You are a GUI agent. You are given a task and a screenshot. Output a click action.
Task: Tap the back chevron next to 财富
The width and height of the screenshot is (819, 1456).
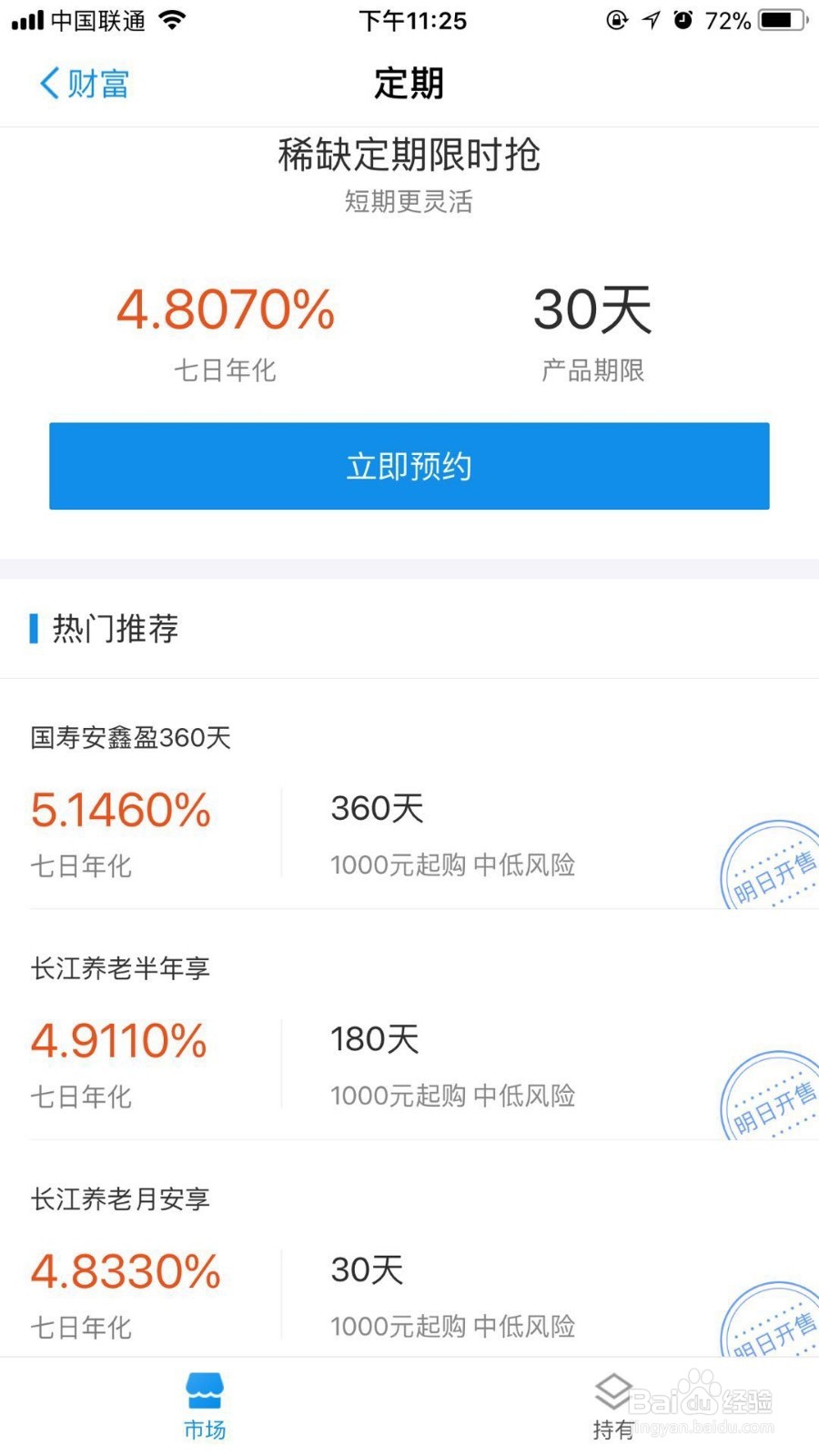point(48,82)
